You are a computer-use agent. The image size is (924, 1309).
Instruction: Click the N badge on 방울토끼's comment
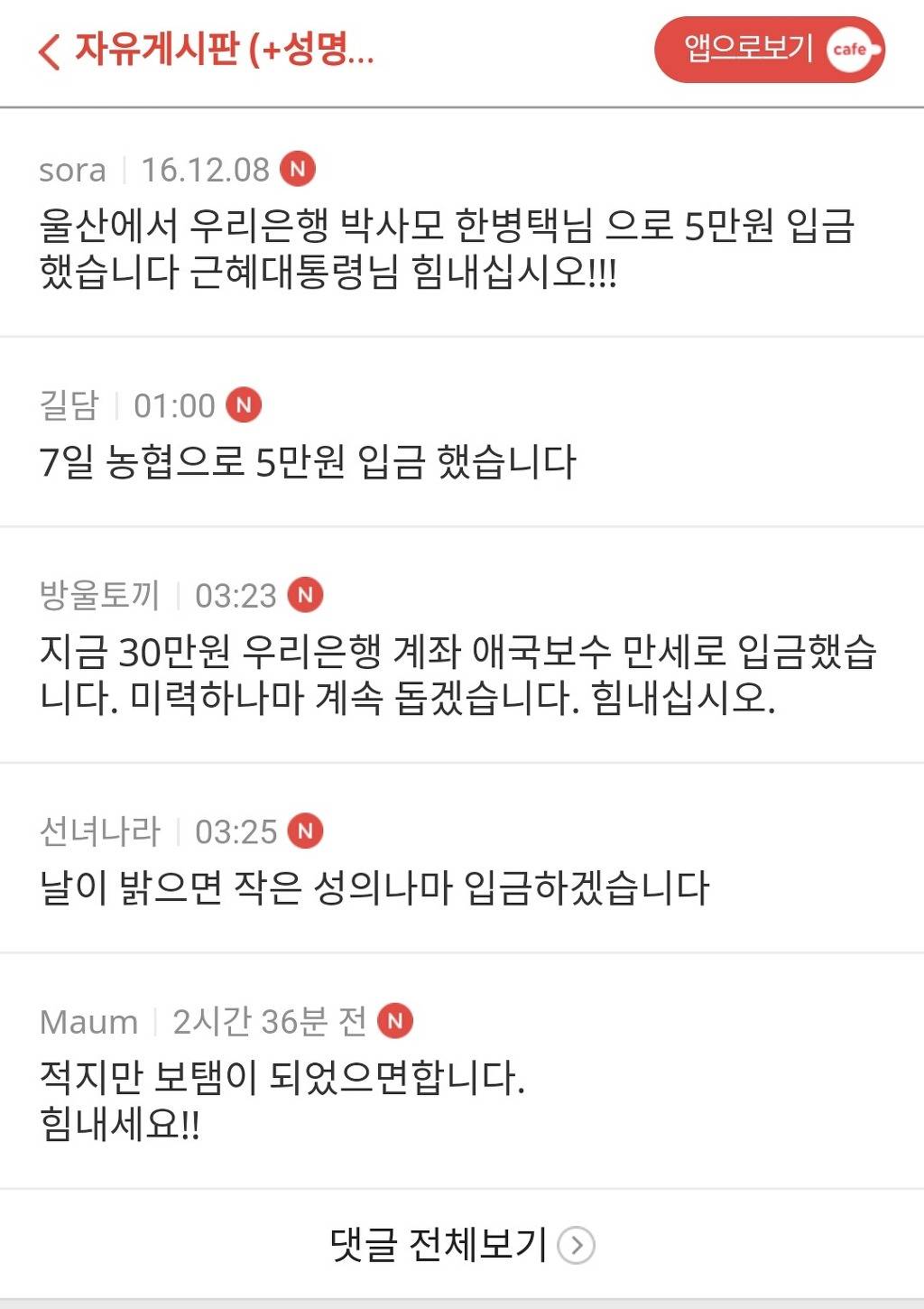307,594
